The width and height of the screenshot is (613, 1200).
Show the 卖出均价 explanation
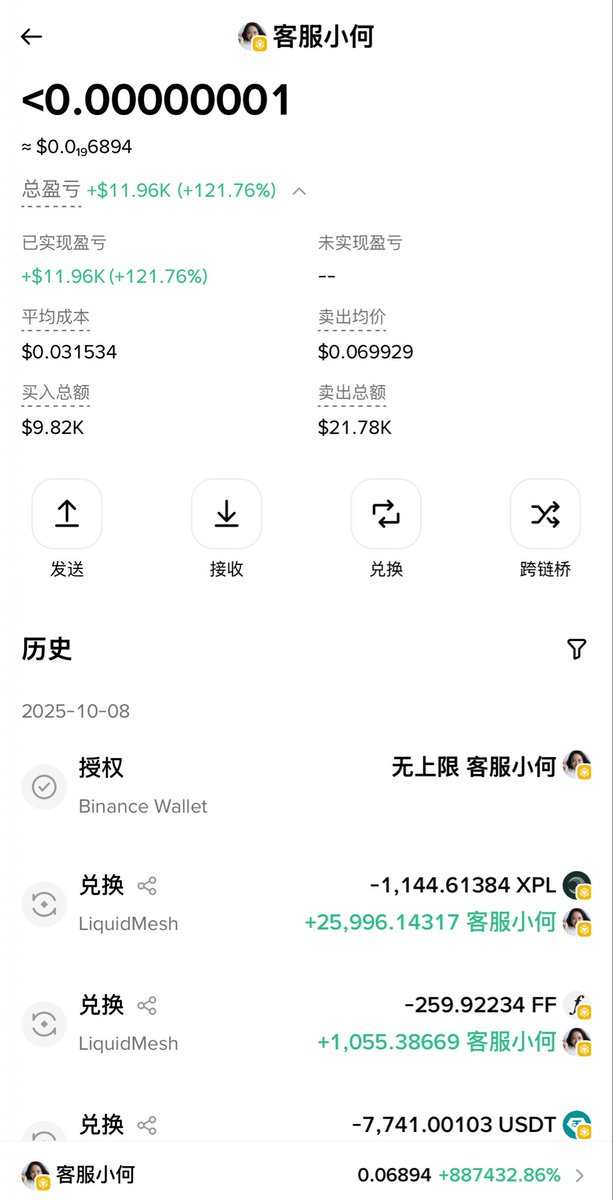pos(352,318)
